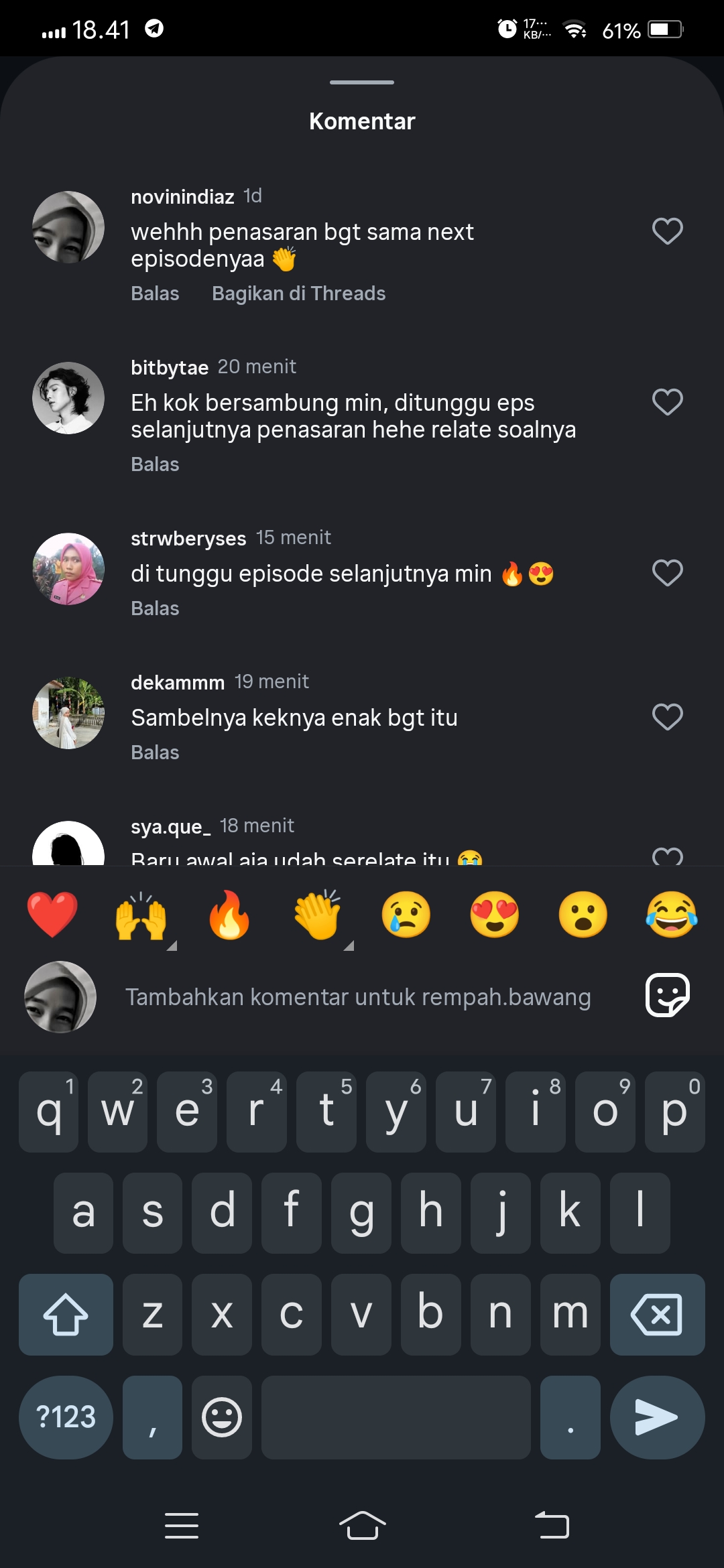Share novinindiaz's comment to Threads
This screenshot has width=724, height=1568.
298,293
